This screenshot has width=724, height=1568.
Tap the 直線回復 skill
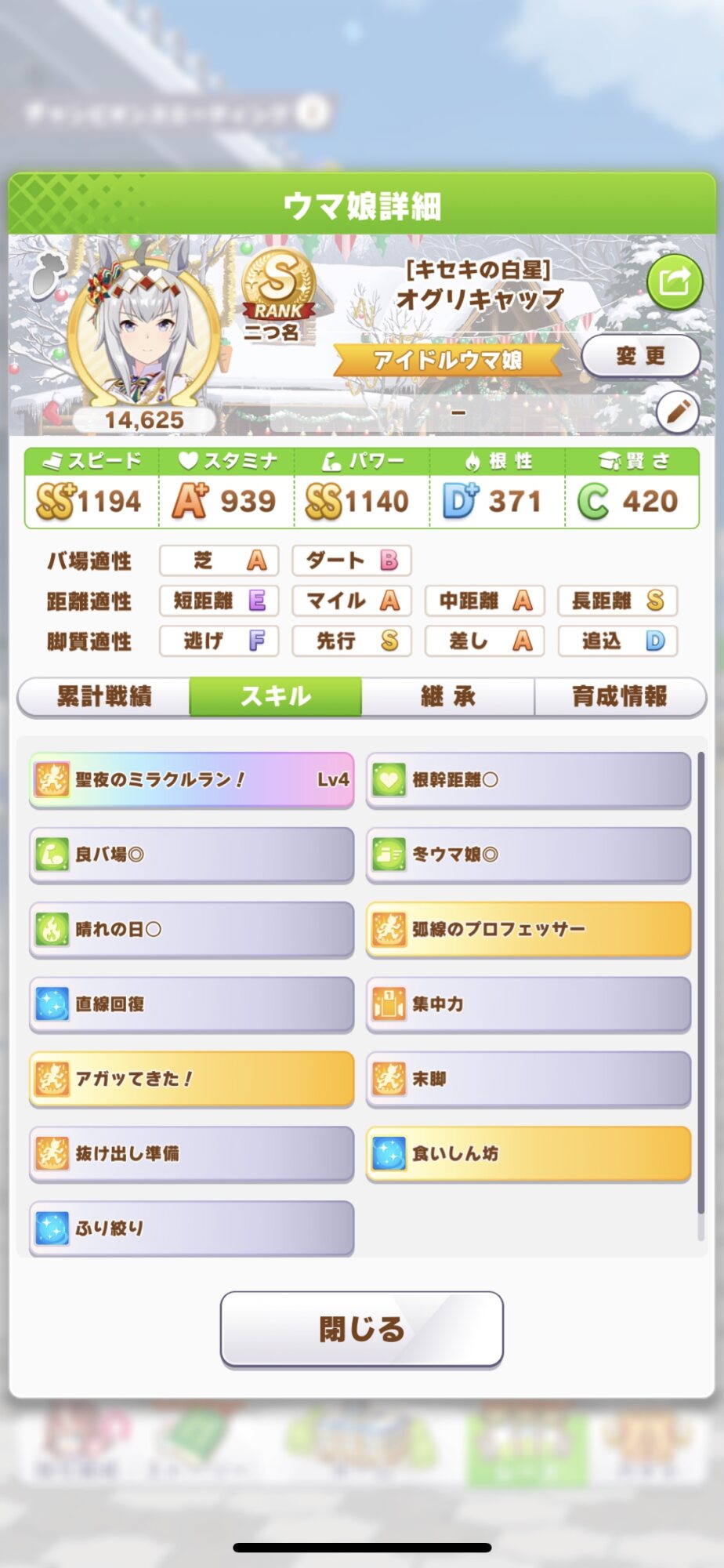pyautogui.click(x=192, y=1004)
